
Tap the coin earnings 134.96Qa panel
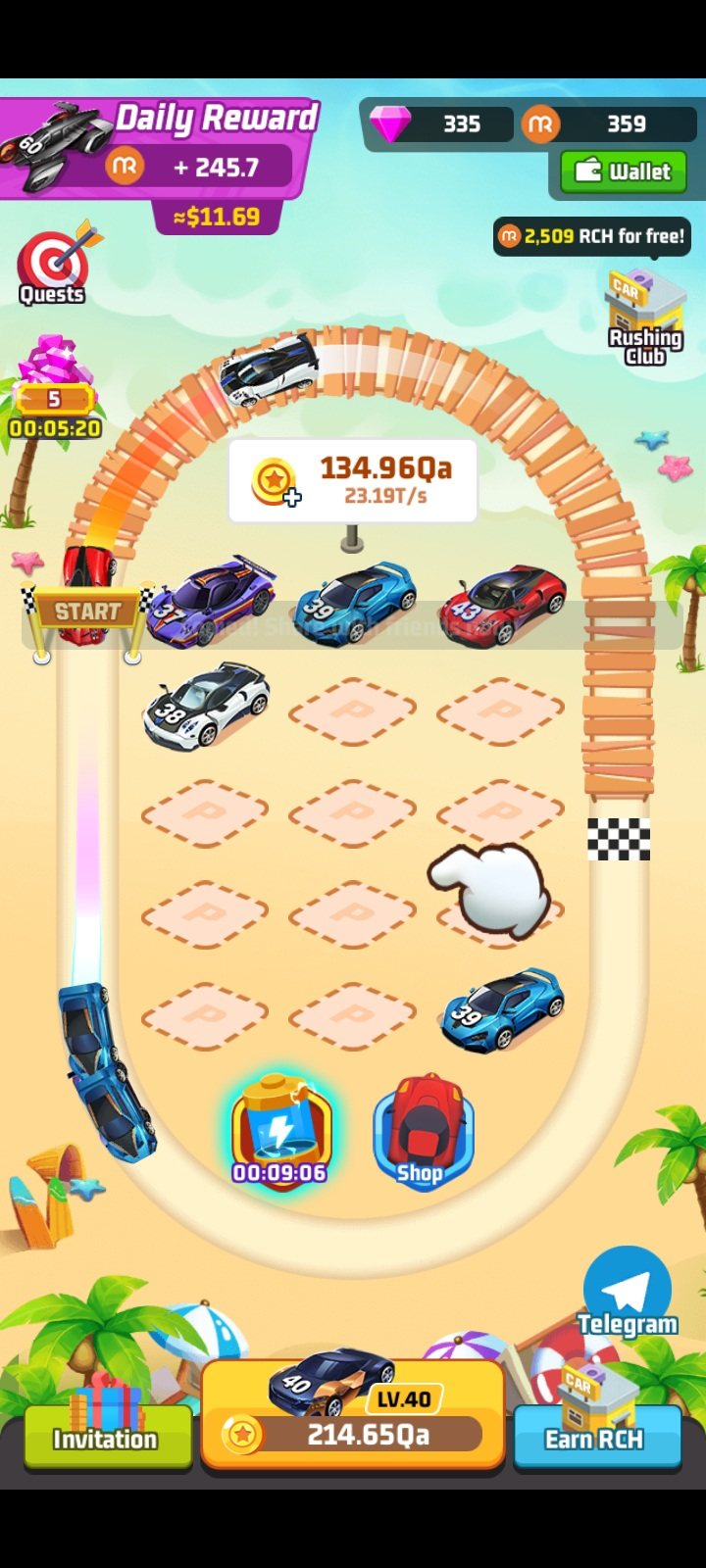353,480
